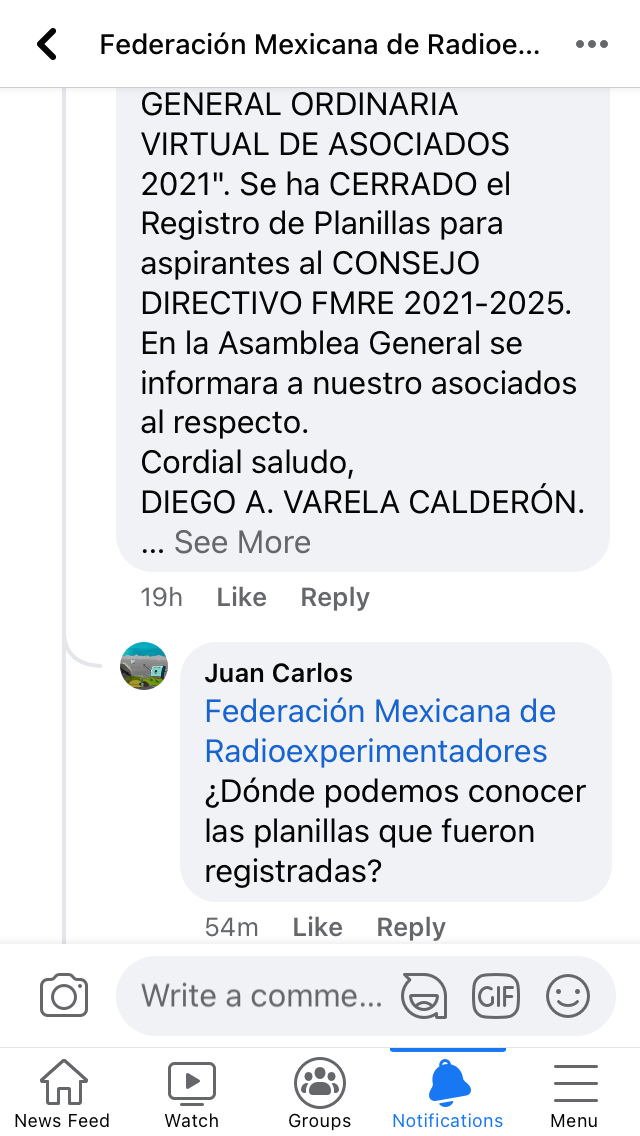Attach a photo with the camera icon
Screen dimensions: 640x1136
(x=64, y=995)
